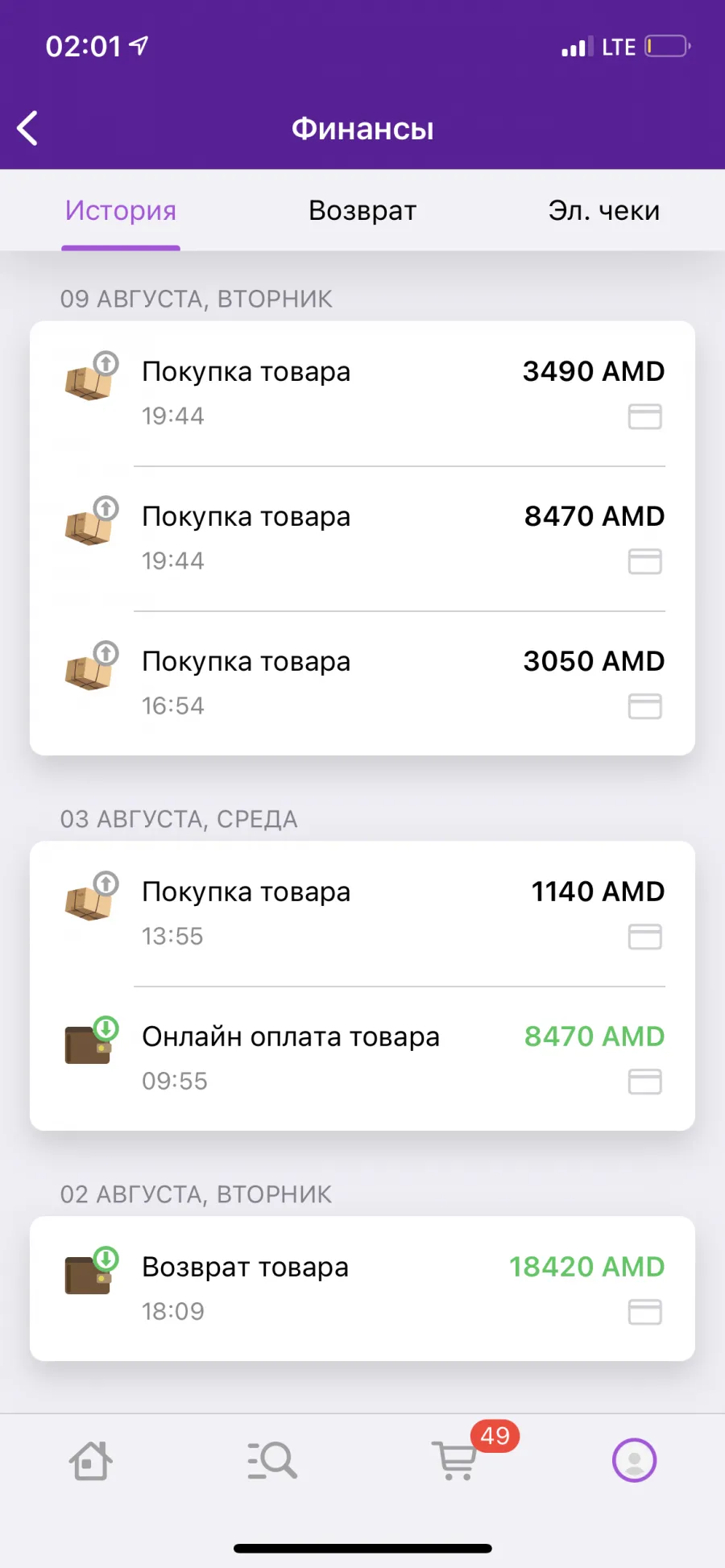Viewport: 725px width, 1568px height.
Task: Open the 3490 AMD purchase entry
Action: click(362, 394)
